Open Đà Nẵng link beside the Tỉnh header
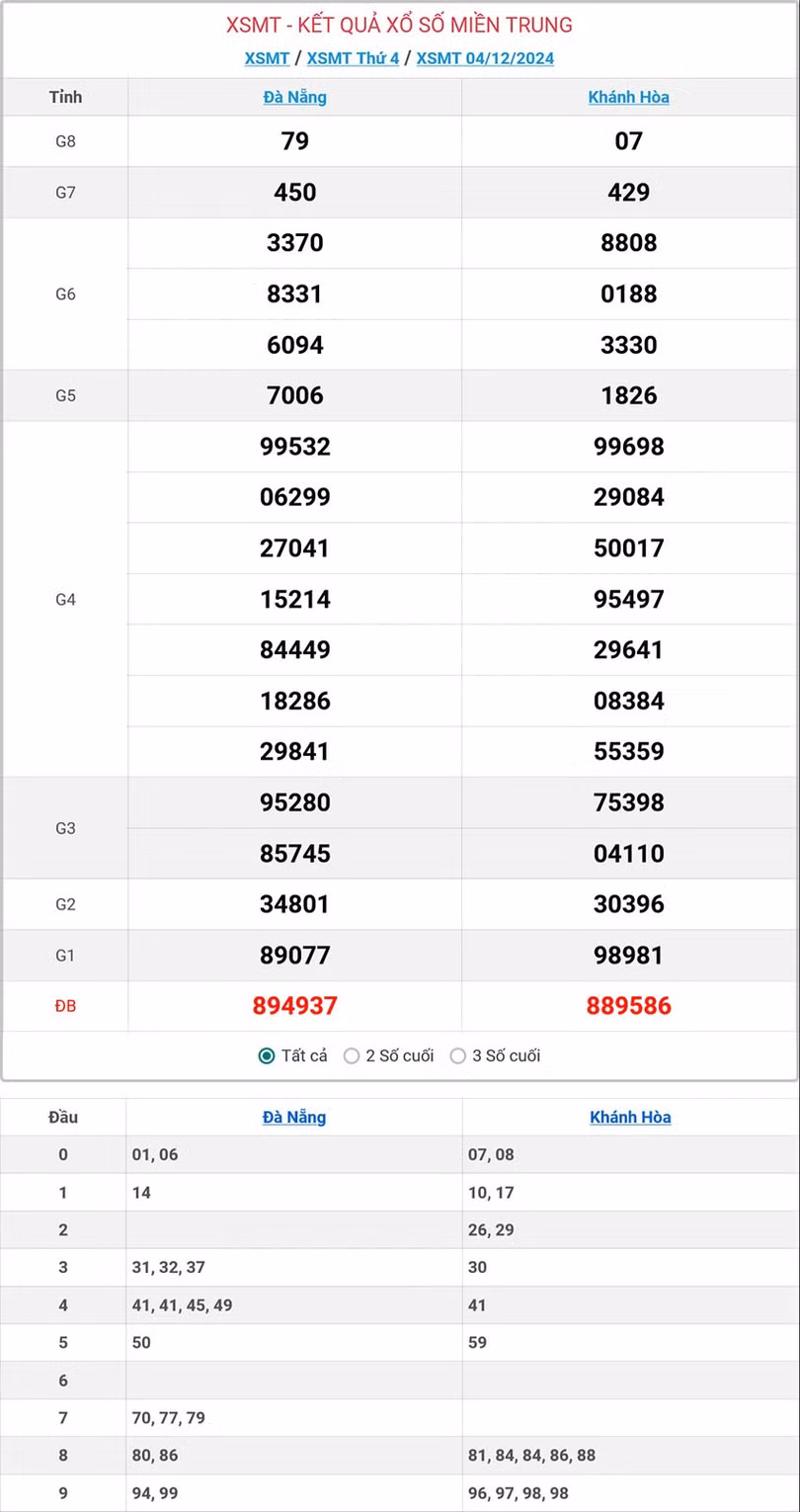The height and width of the screenshot is (1512, 800). pyautogui.click(x=294, y=97)
